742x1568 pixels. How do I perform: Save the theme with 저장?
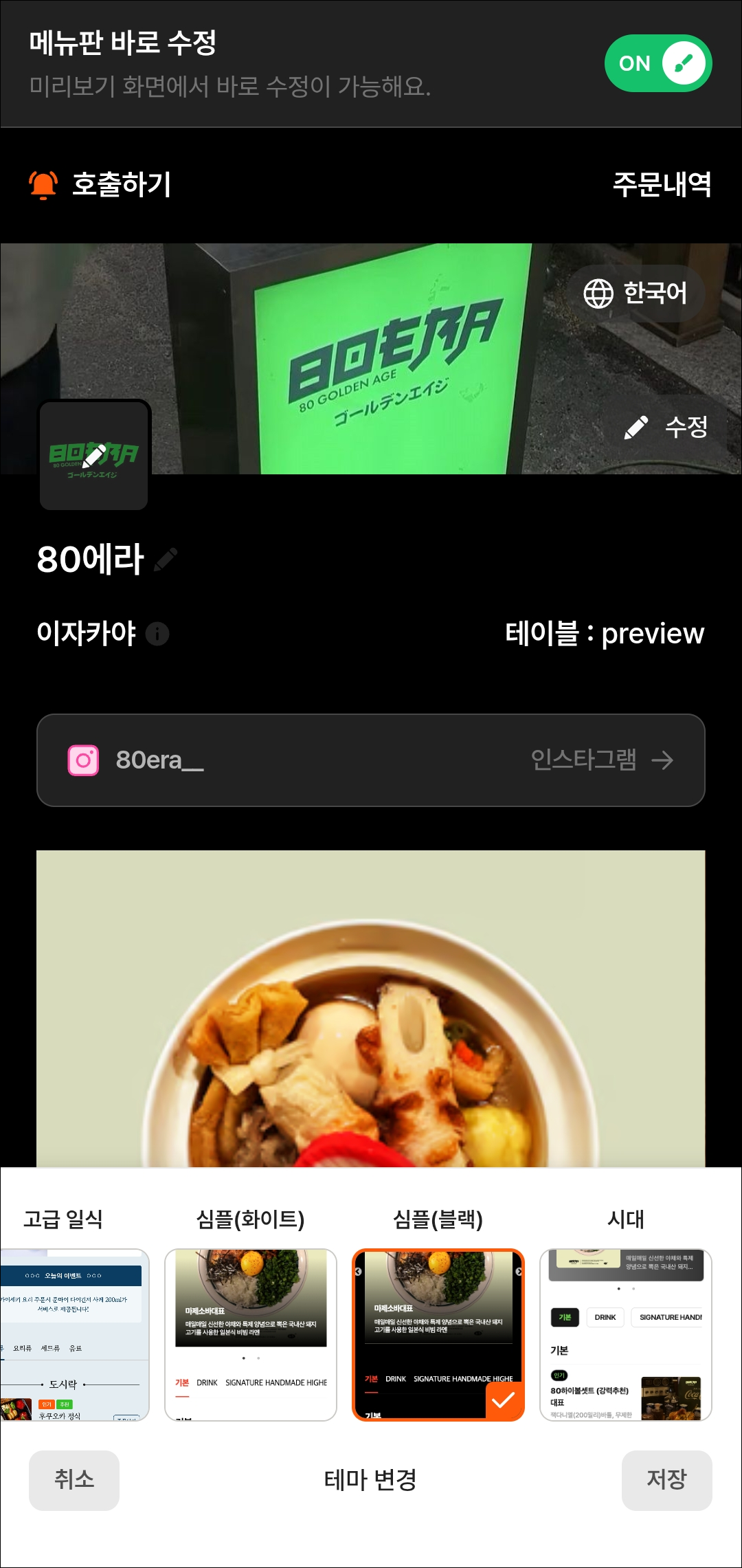pos(666,1480)
